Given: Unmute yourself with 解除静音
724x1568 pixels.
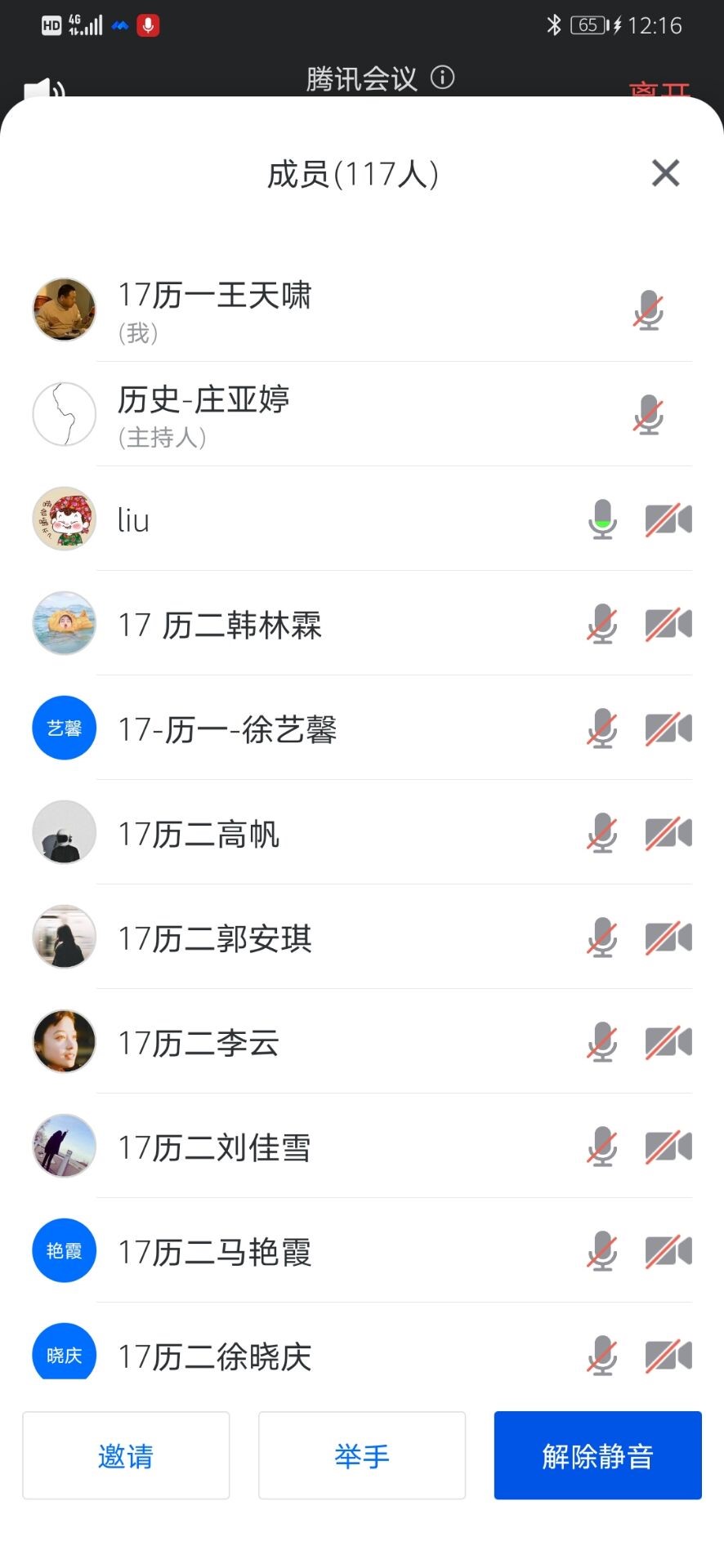Looking at the screenshot, I should pos(597,1455).
